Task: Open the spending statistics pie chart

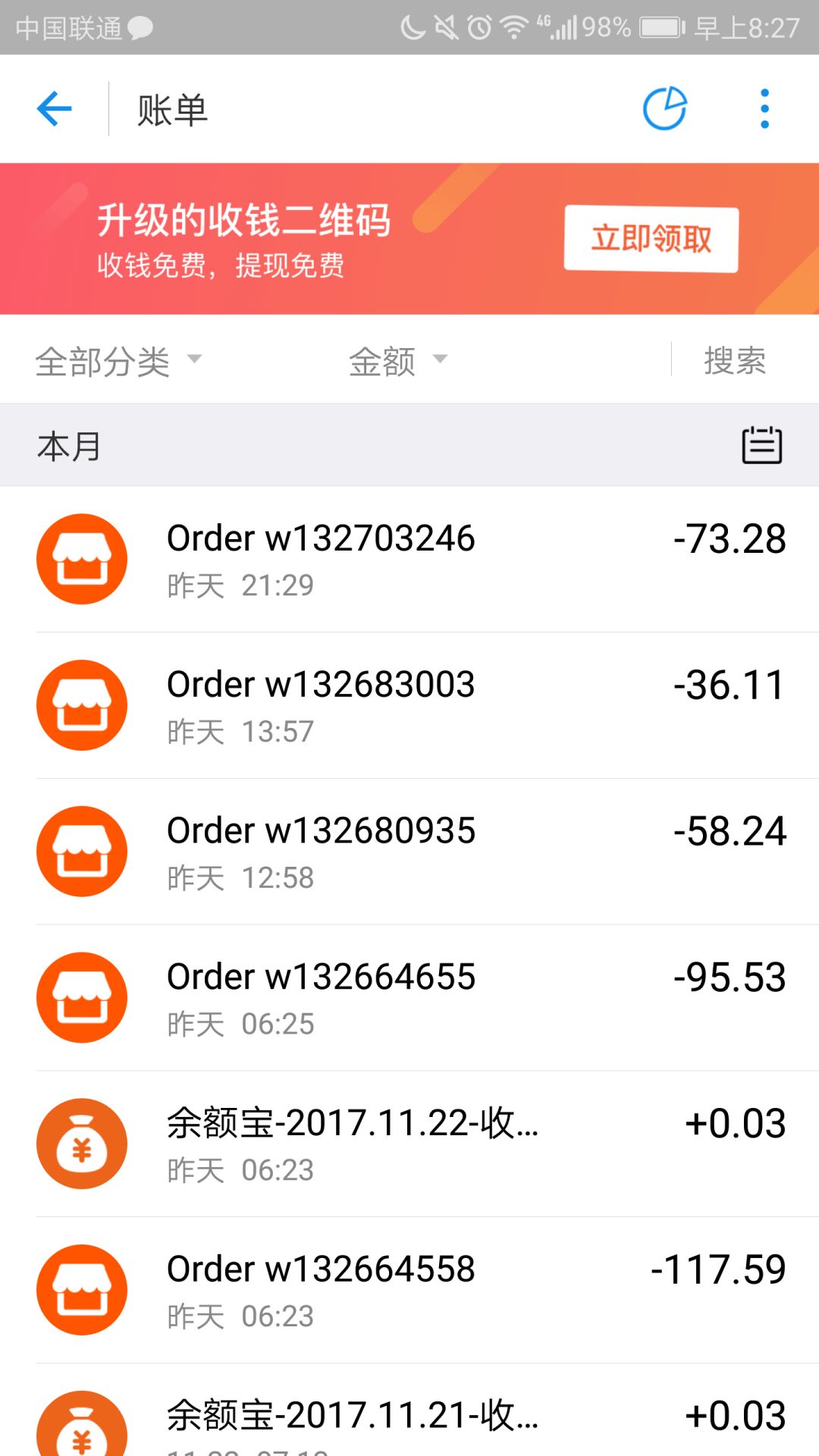Action: coord(664,109)
